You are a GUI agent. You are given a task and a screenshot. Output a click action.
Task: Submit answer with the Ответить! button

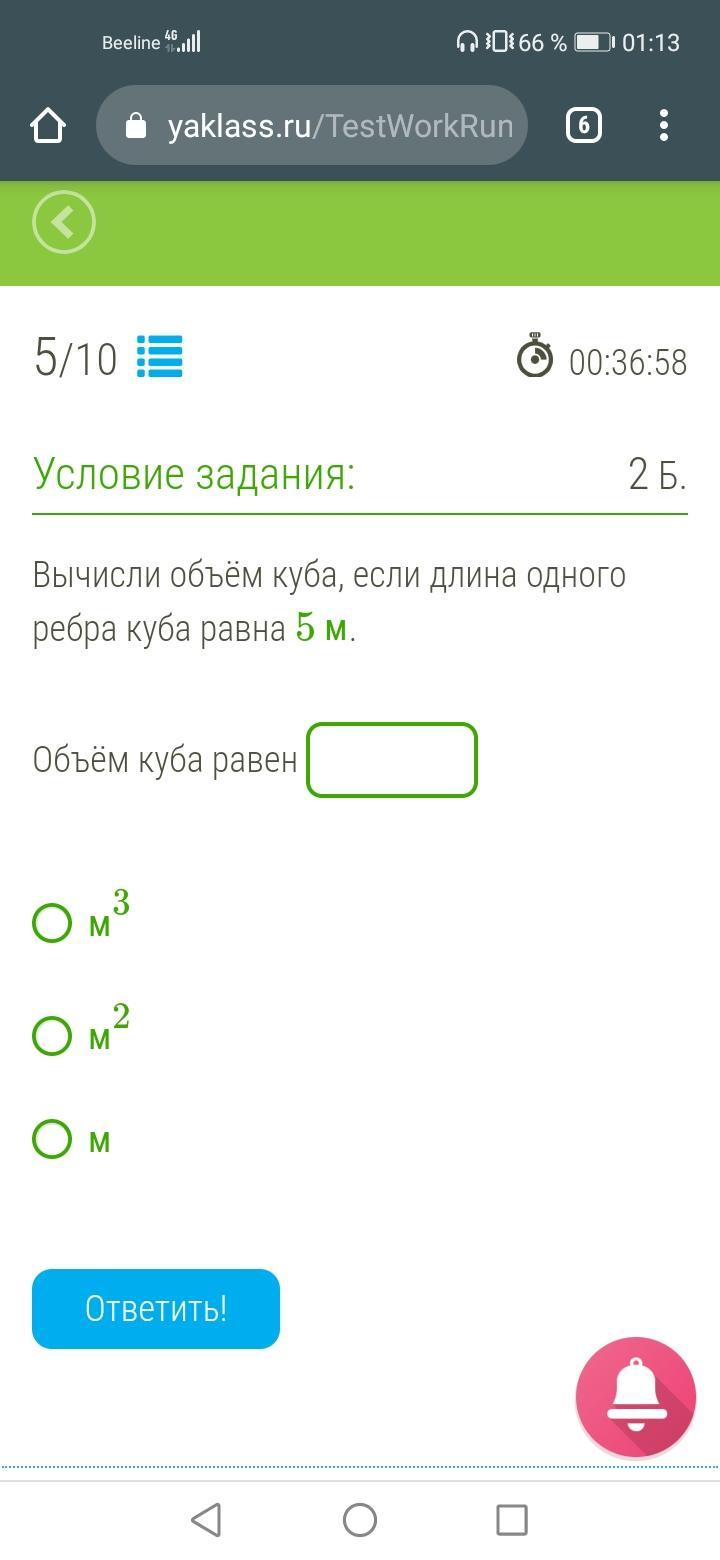point(156,1309)
